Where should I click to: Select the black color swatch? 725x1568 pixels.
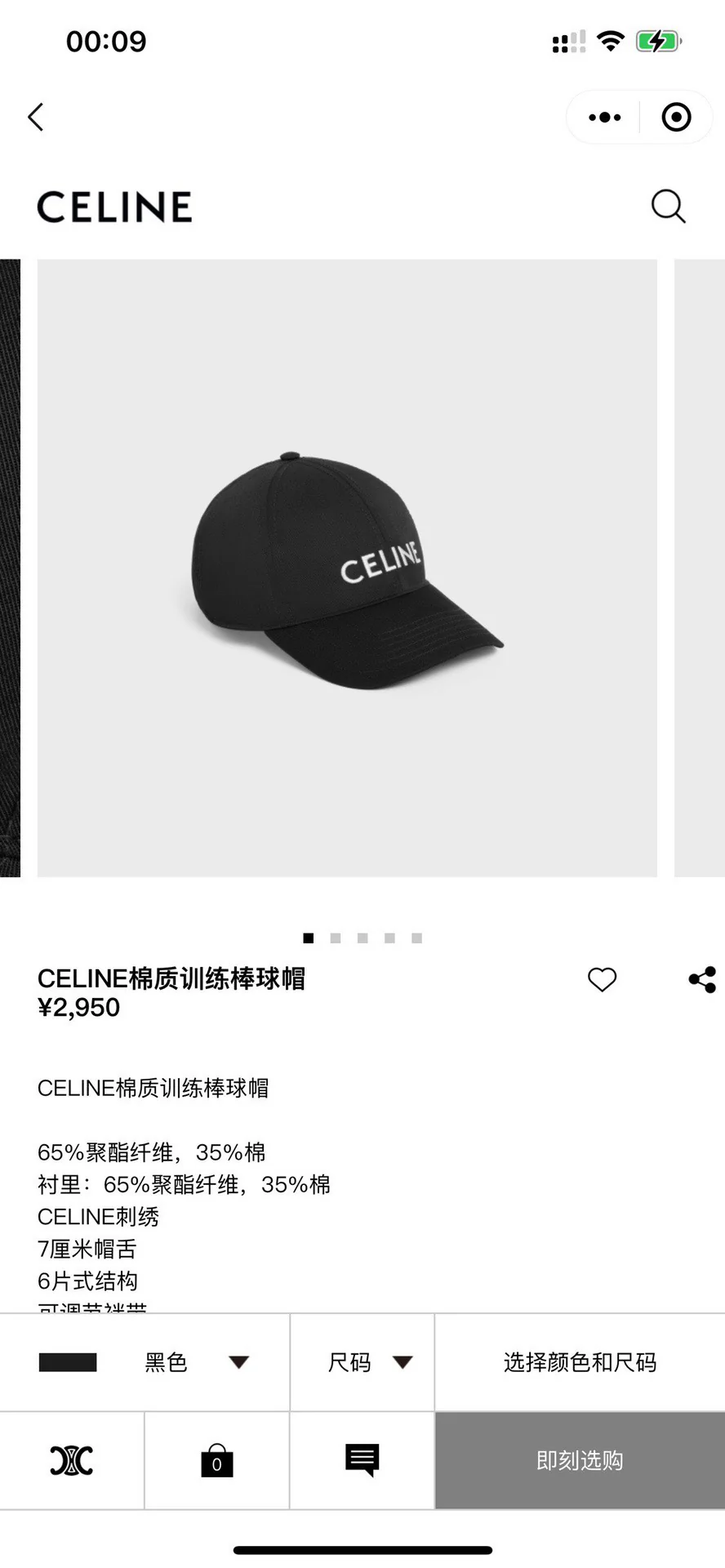69,1361
